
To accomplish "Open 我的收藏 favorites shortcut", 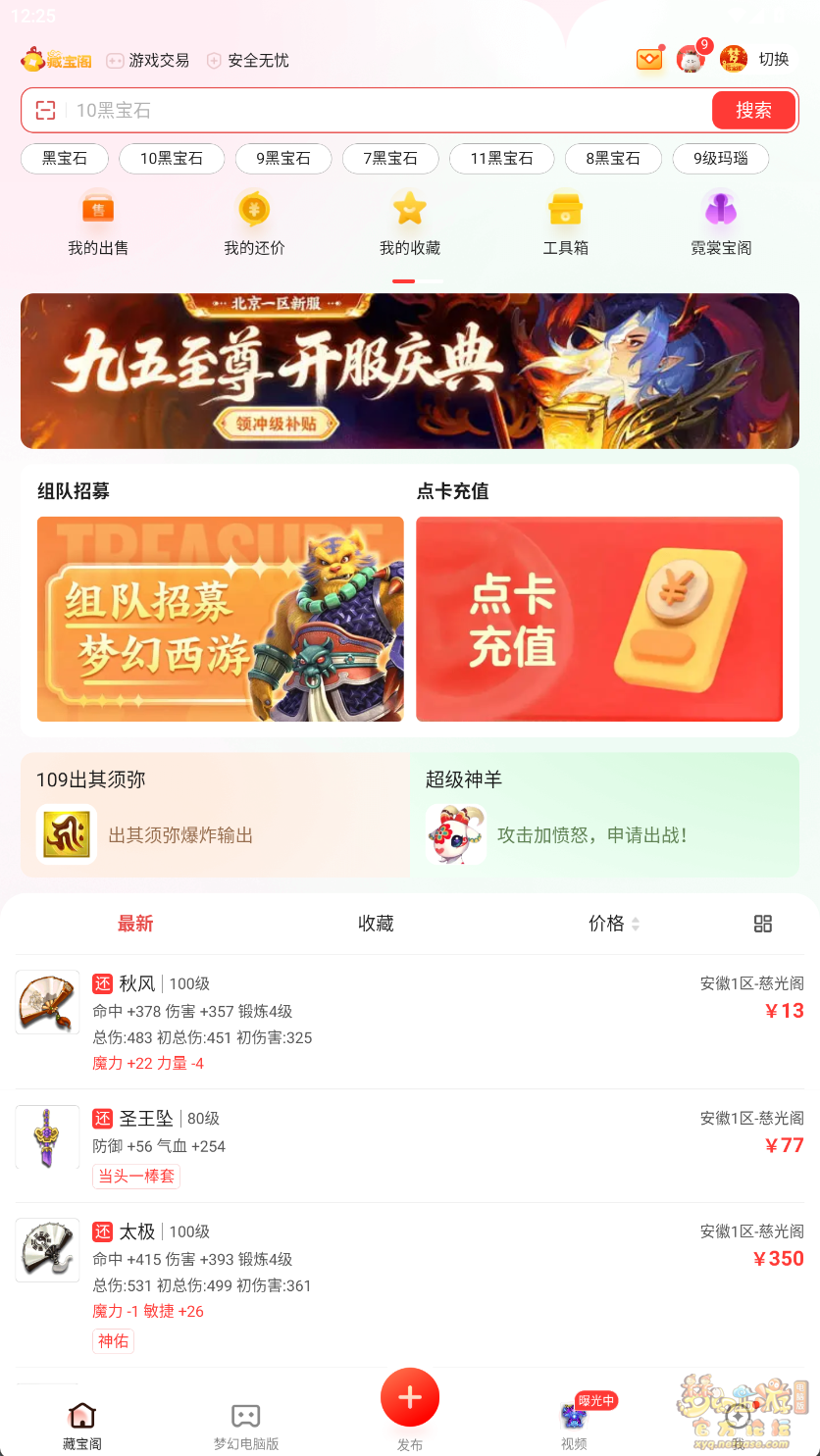I will point(410,224).
